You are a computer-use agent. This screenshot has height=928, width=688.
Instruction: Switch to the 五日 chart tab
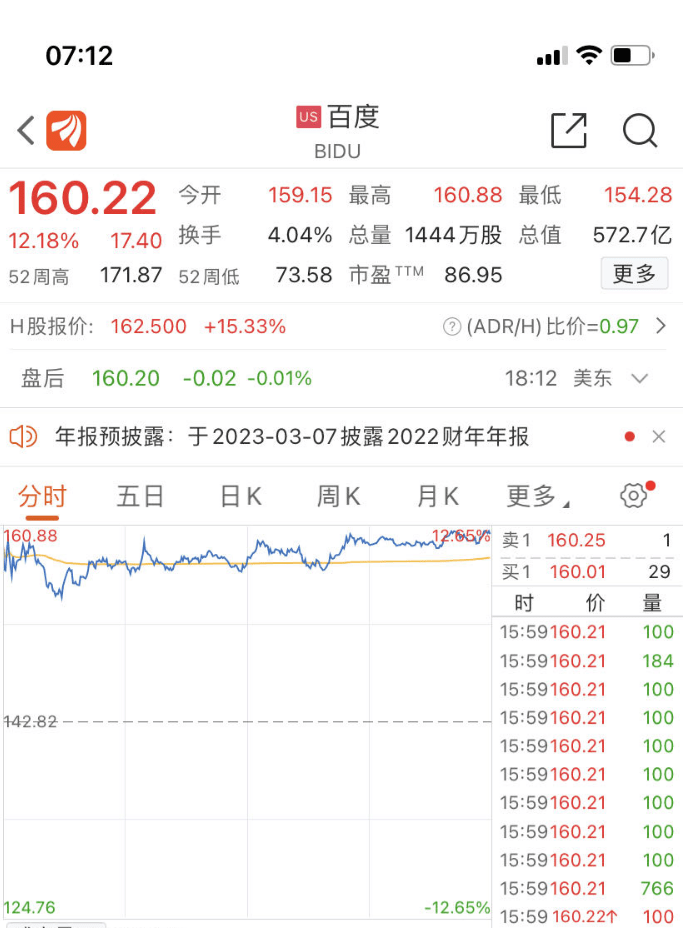click(140, 496)
